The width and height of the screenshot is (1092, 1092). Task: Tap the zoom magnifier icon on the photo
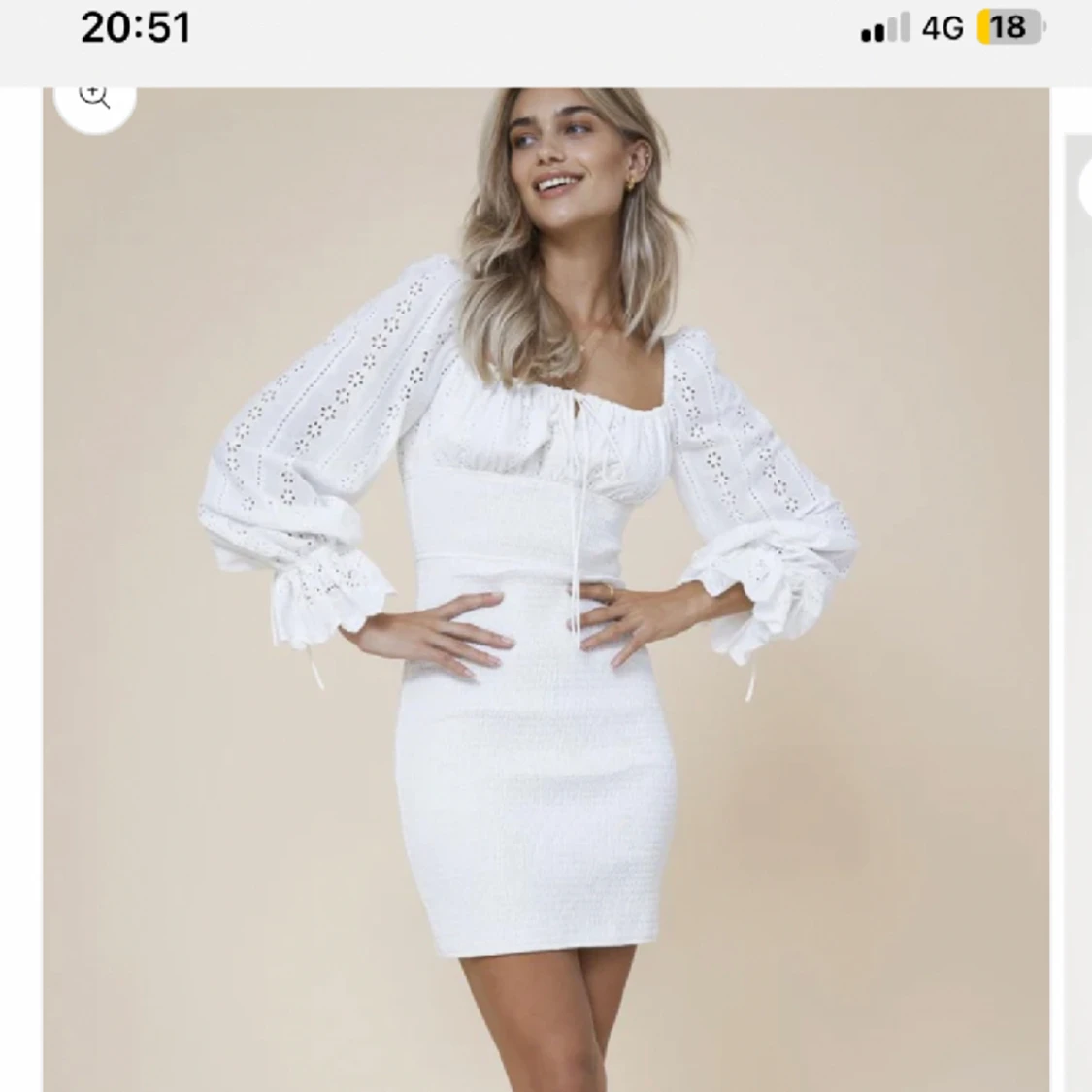pos(94,98)
